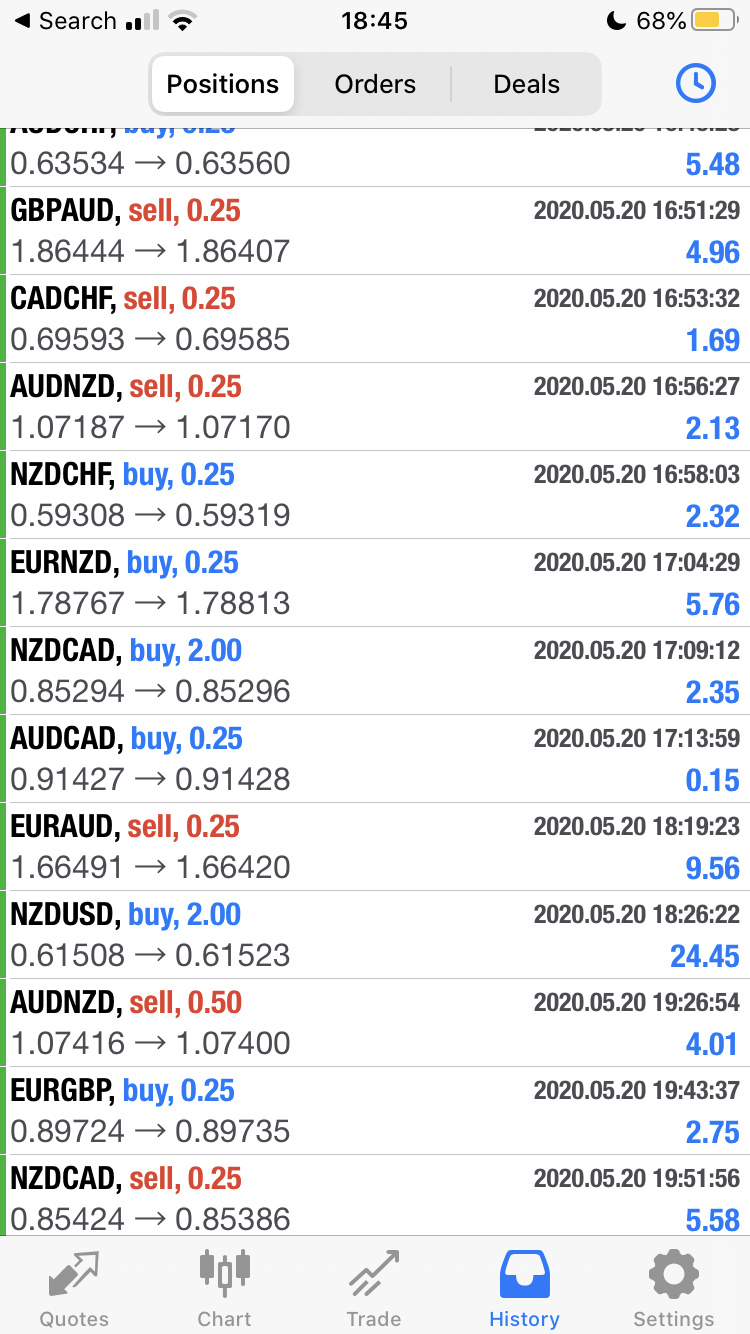Image resolution: width=750 pixels, height=1334 pixels.
Task: Open the NZDCHF buy 0.25 position
Action: (375, 495)
